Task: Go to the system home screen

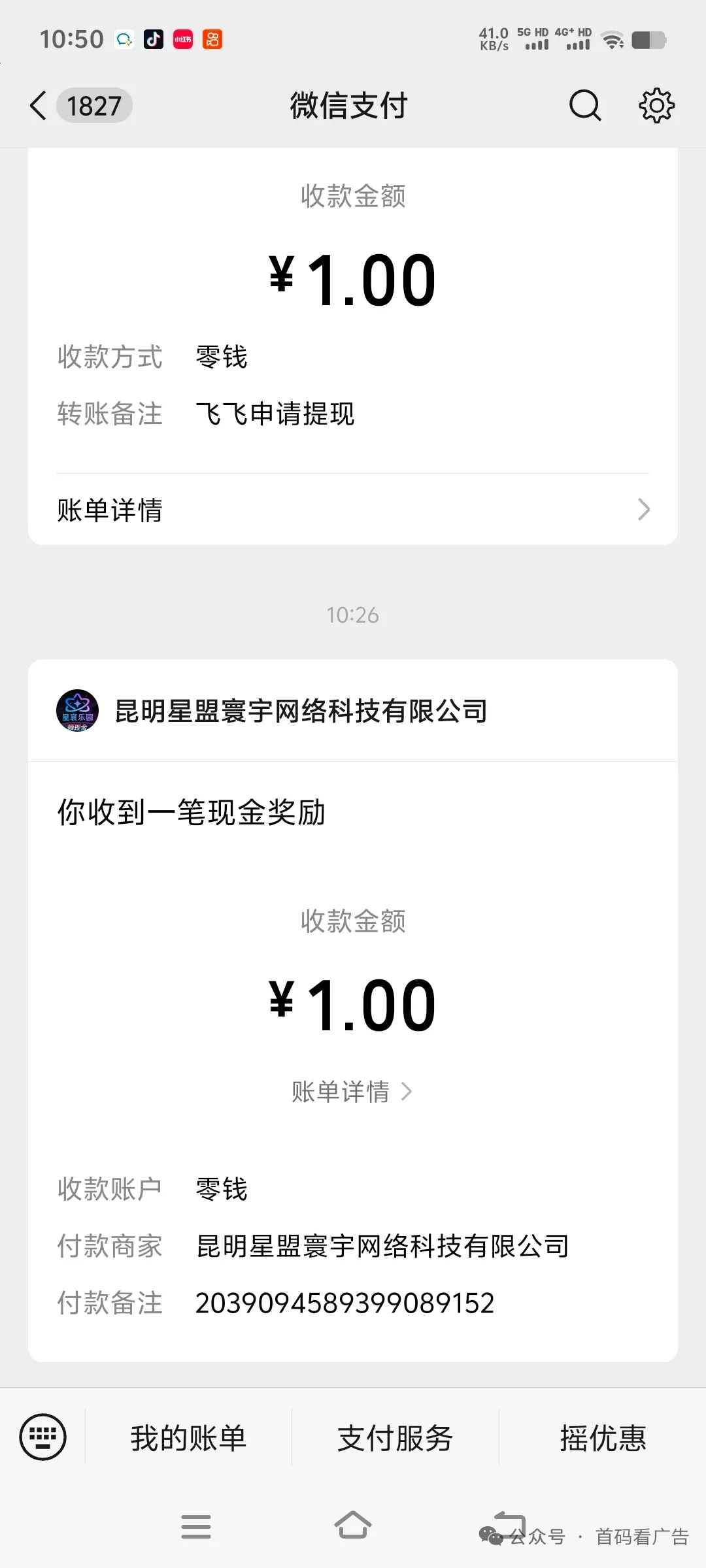Action: (353, 1526)
